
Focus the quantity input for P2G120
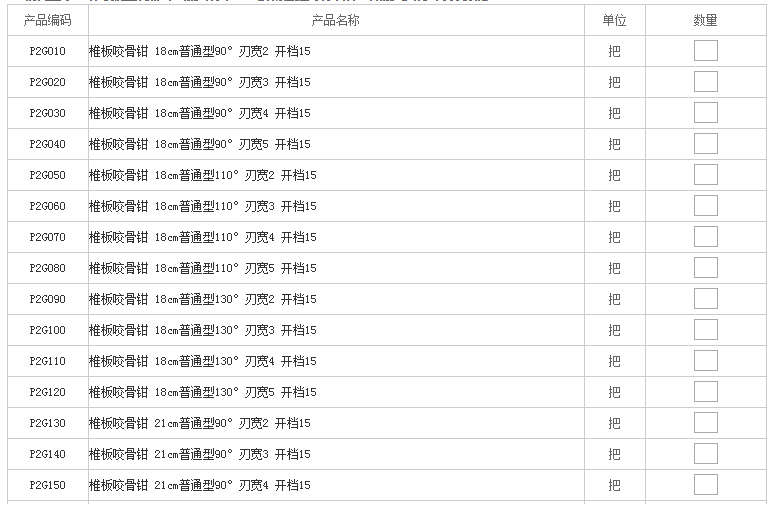click(x=706, y=392)
